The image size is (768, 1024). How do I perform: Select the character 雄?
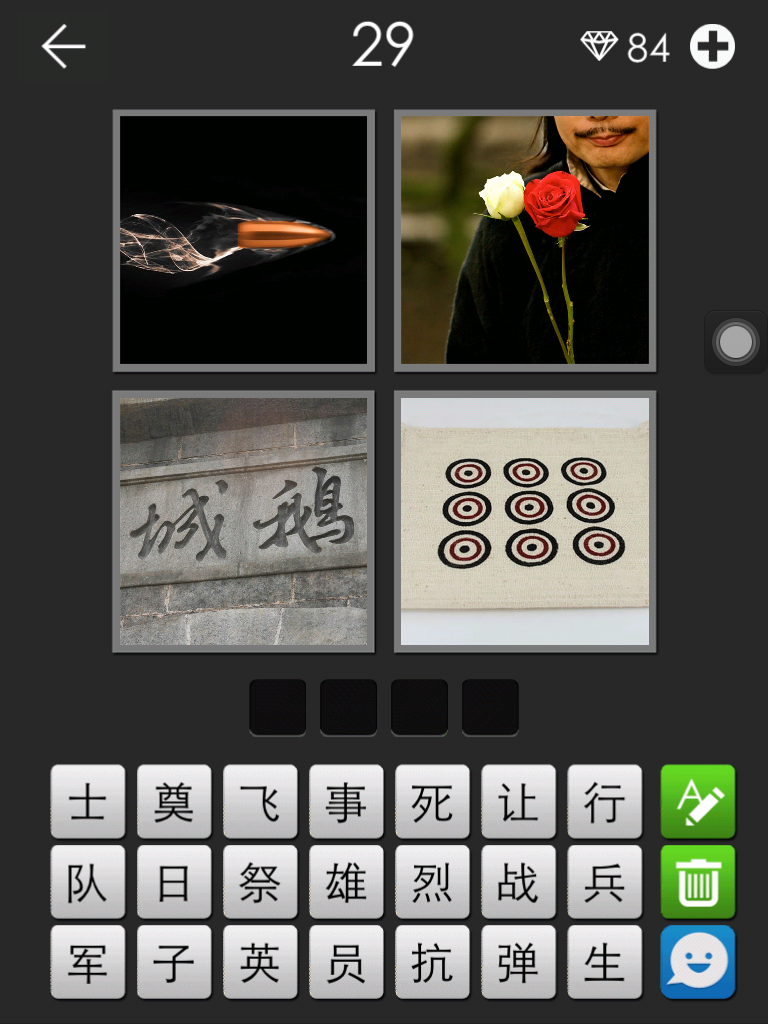click(x=346, y=882)
